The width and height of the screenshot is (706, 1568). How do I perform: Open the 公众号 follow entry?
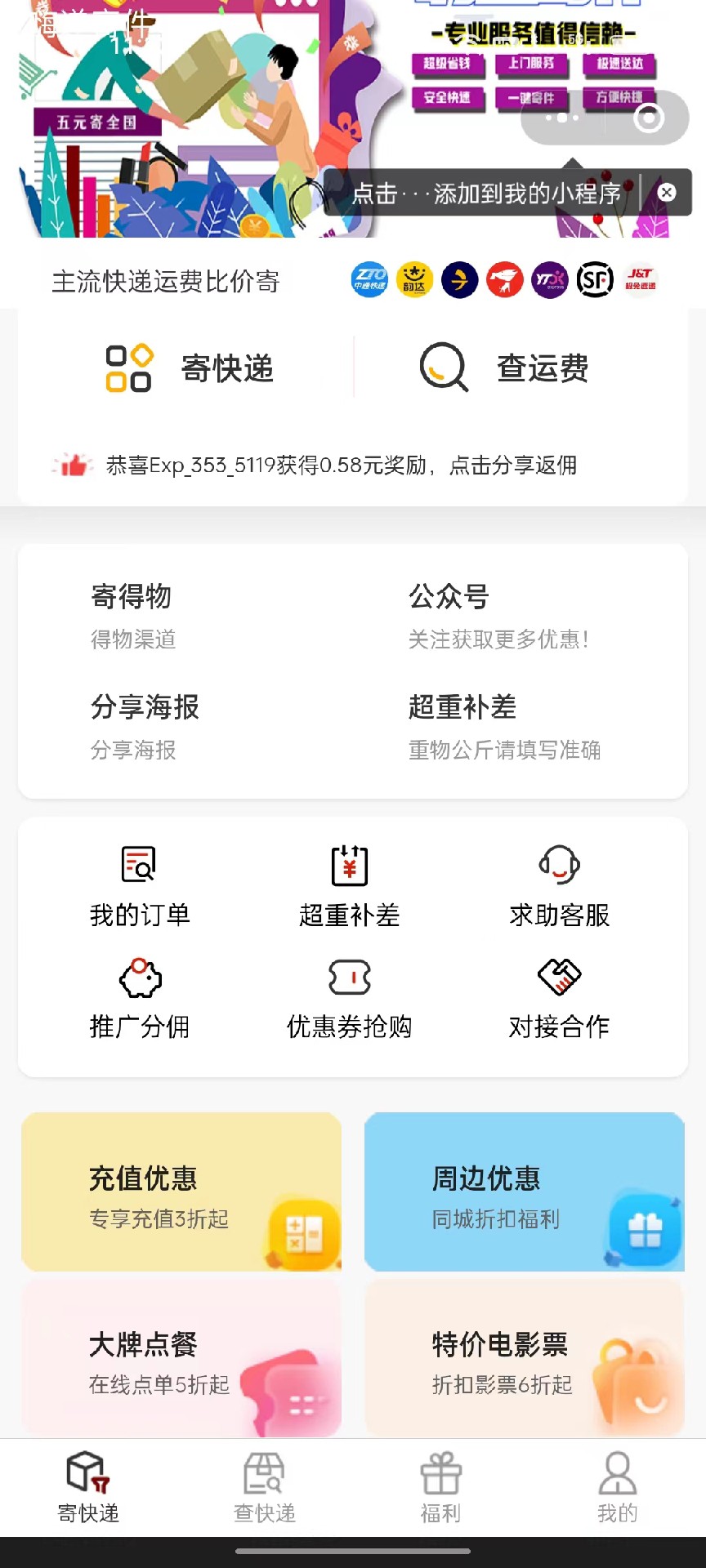coord(498,615)
